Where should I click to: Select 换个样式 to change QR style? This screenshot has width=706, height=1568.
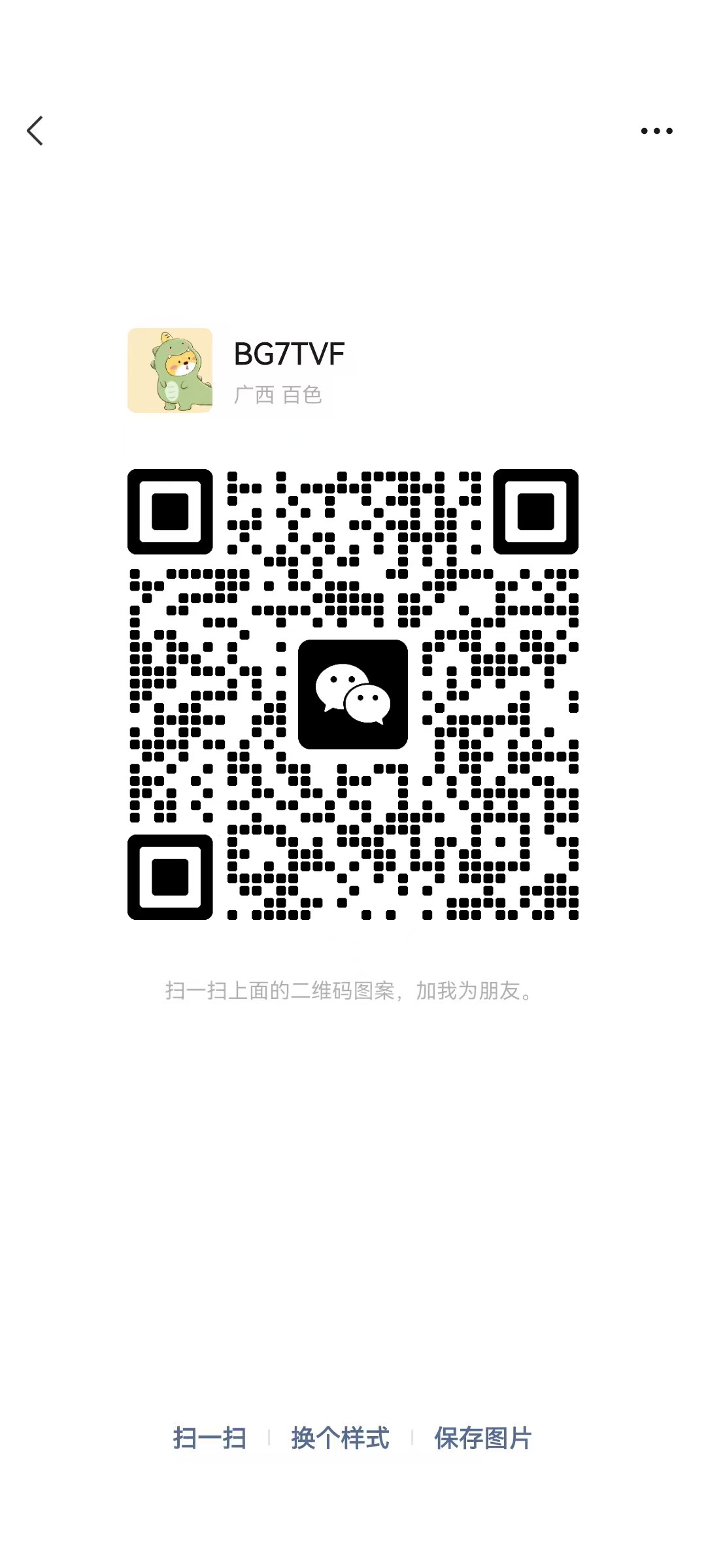click(340, 1438)
